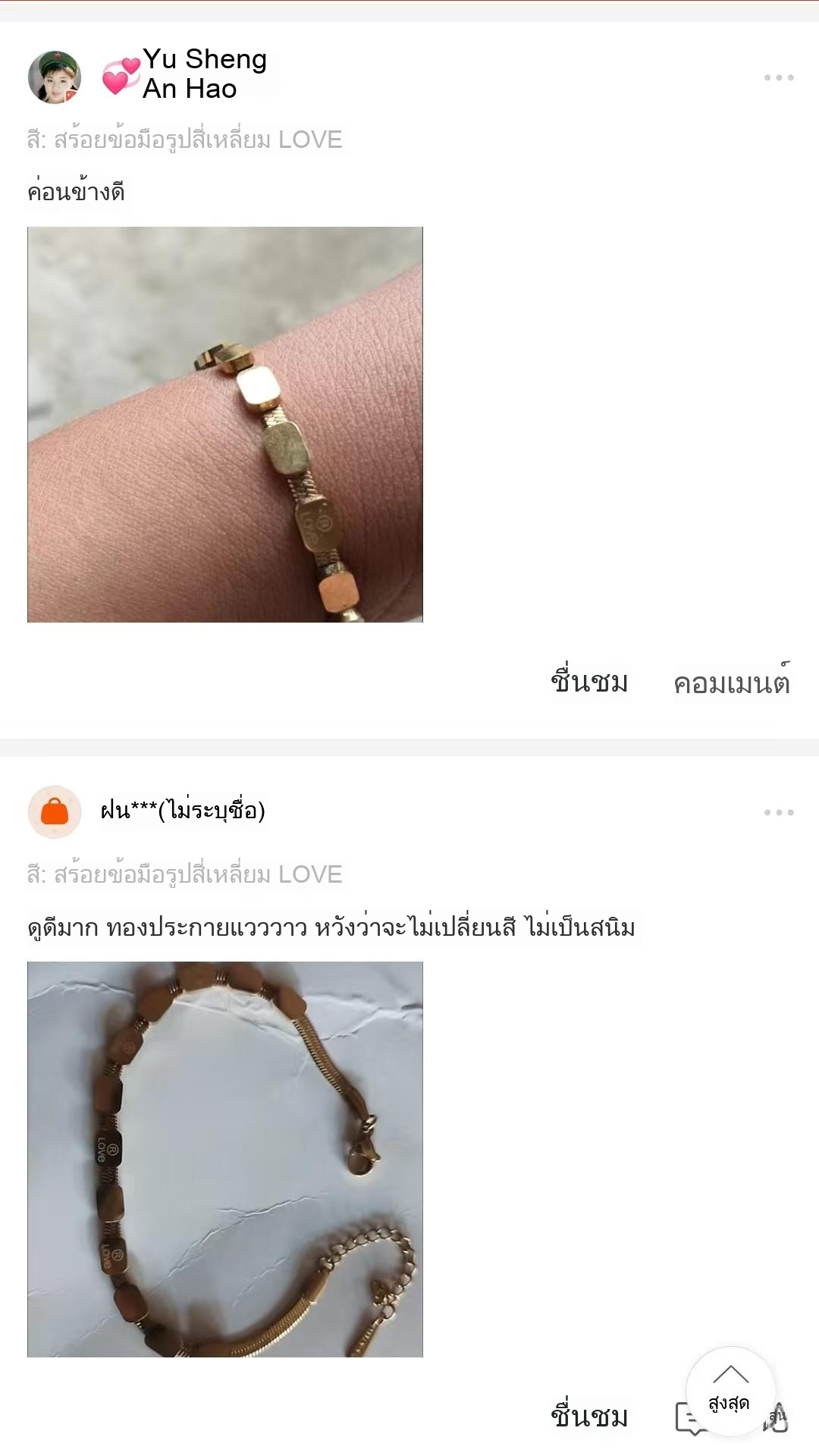Jump to top with สูงสุด button
The width and height of the screenshot is (819, 1456).
tap(730, 1391)
